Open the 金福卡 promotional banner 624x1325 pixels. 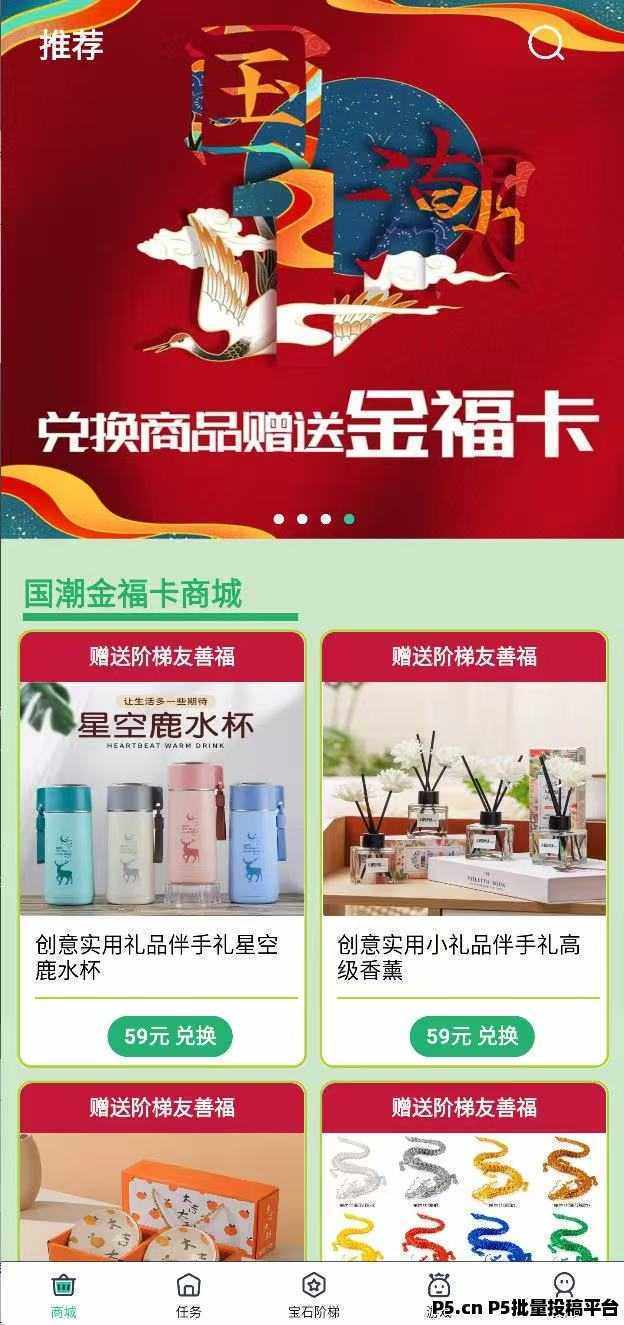tap(312, 300)
